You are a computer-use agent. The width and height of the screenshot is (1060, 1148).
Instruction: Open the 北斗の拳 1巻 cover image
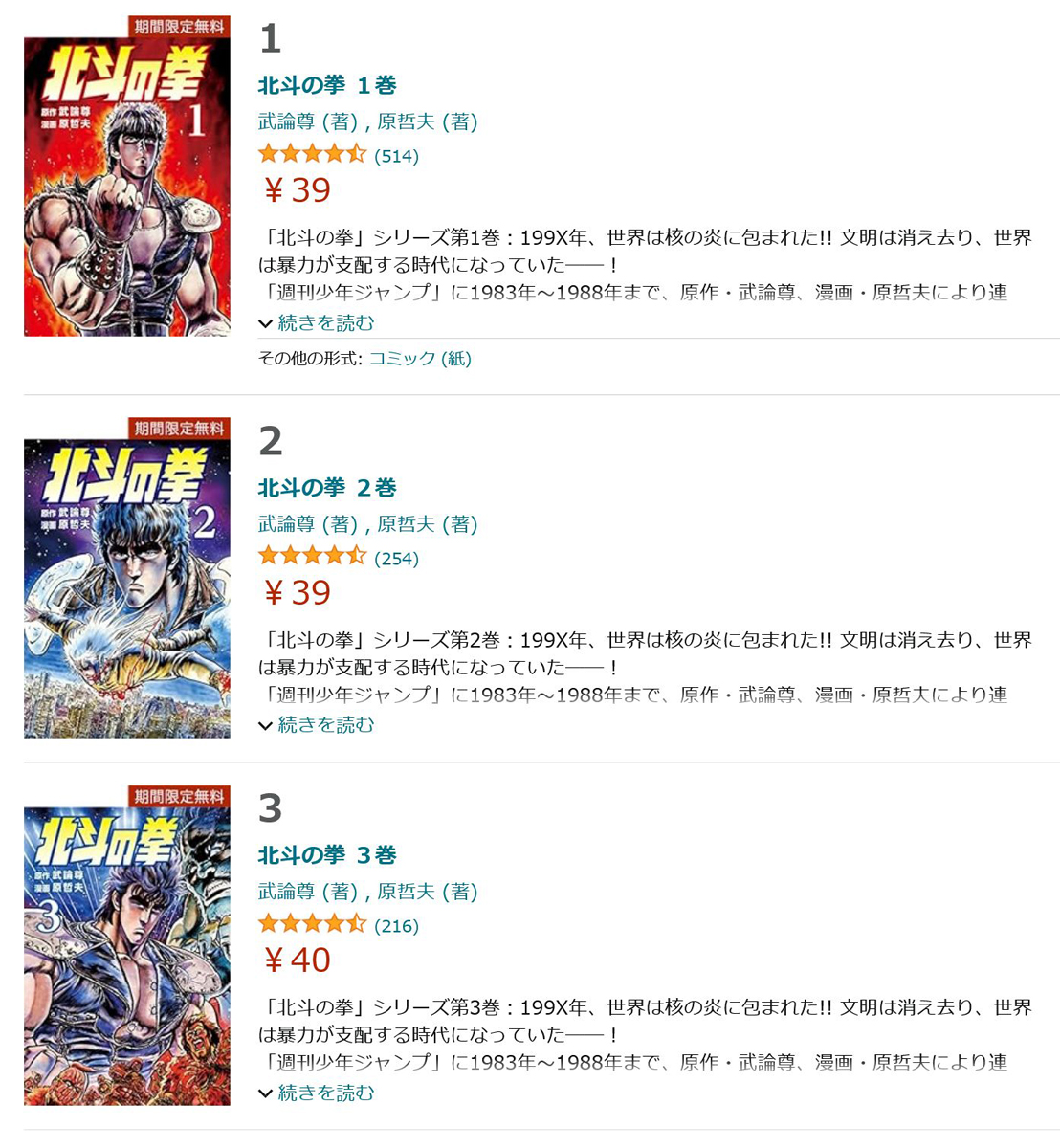pos(126,186)
